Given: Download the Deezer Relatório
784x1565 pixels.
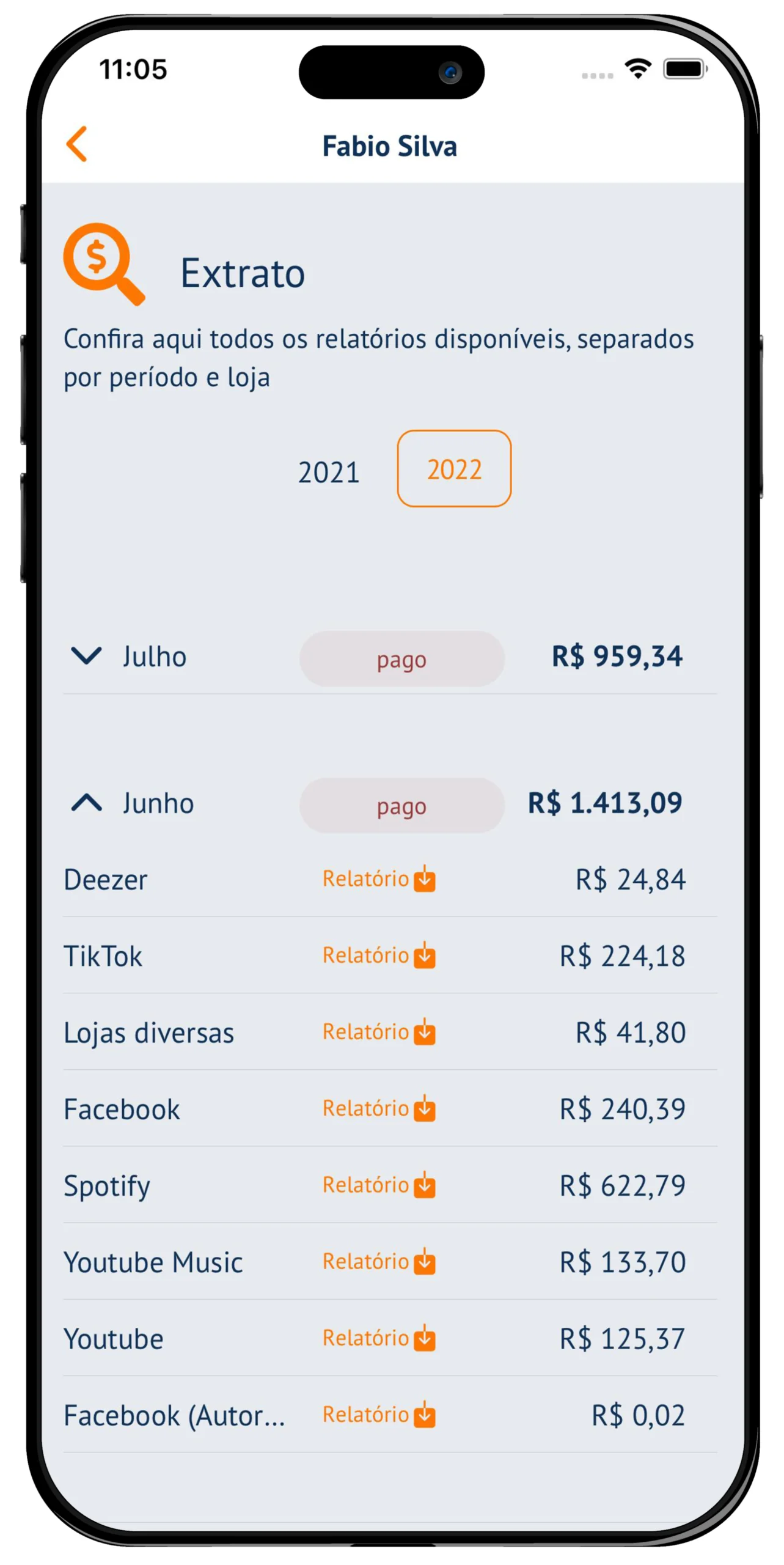Looking at the screenshot, I should (378, 878).
